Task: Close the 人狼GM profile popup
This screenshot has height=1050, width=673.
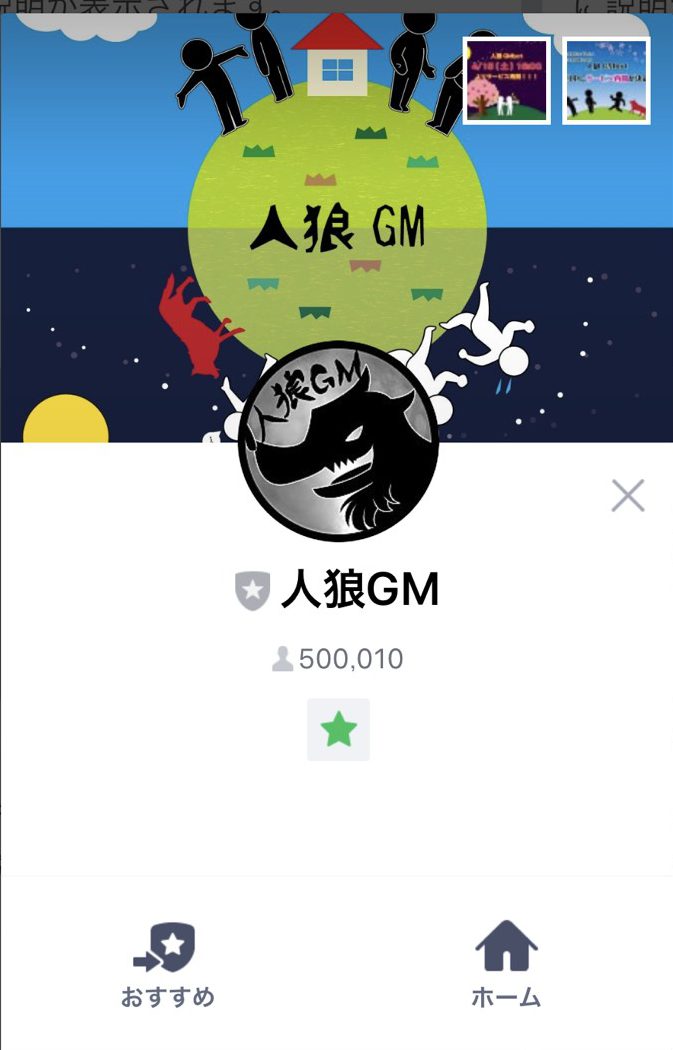Action: click(x=628, y=495)
